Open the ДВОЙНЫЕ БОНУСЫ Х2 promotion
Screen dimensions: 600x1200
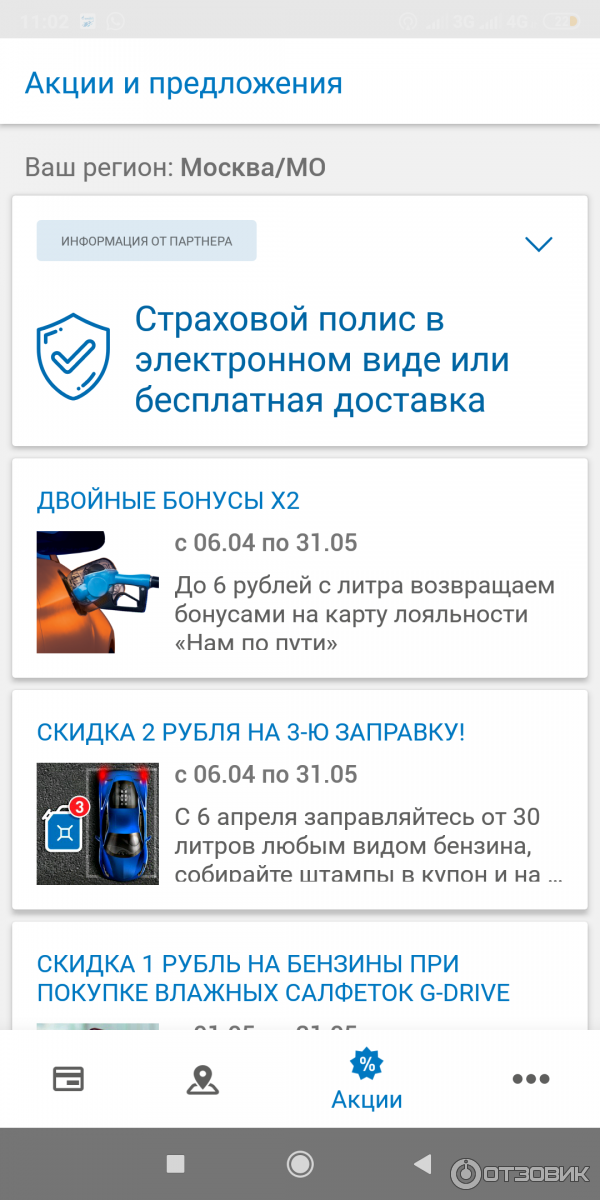coord(299,568)
